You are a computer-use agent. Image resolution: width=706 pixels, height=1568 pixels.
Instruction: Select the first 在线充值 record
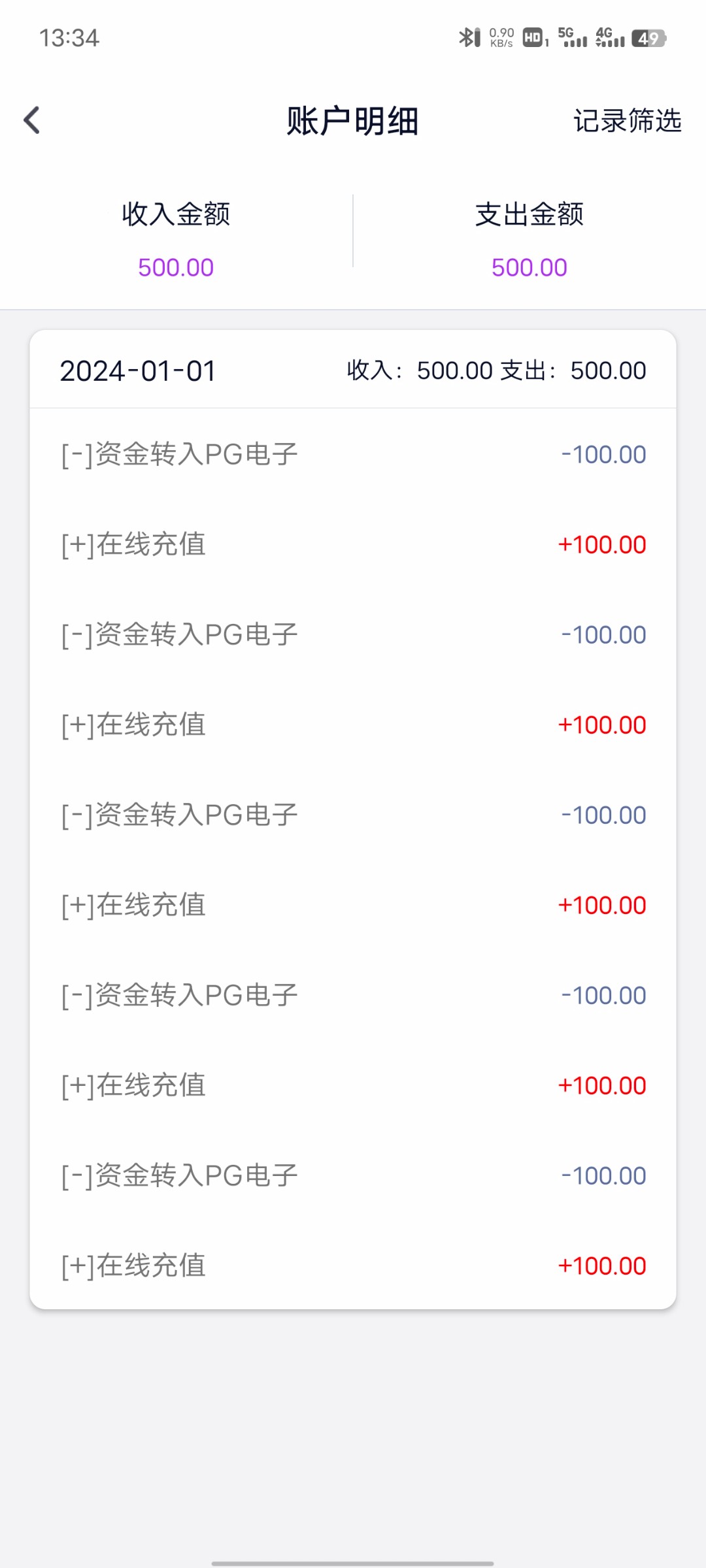(x=133, y=544)
